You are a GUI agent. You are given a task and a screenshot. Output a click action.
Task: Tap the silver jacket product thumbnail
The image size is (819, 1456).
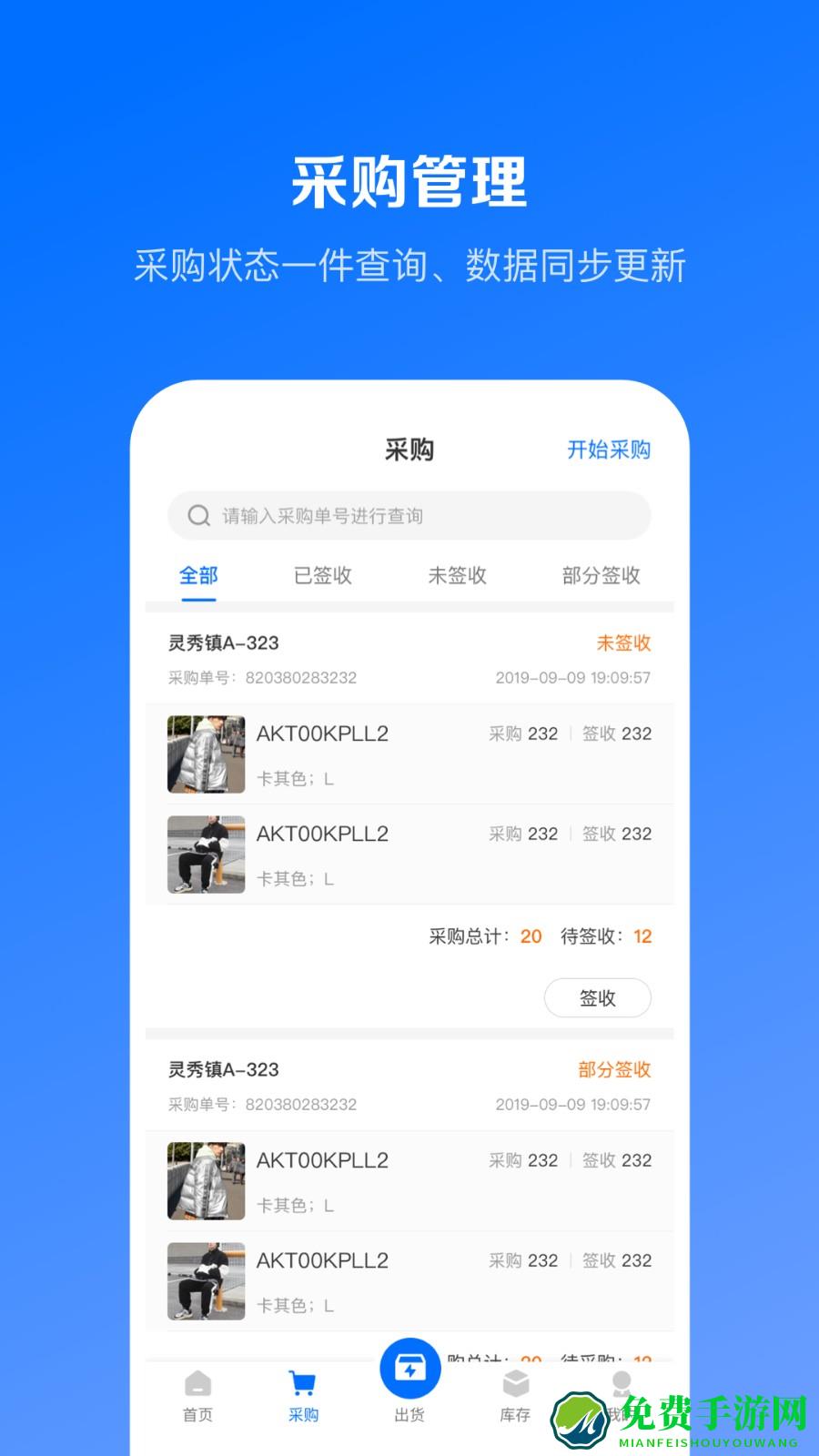[x=205, y=753]
